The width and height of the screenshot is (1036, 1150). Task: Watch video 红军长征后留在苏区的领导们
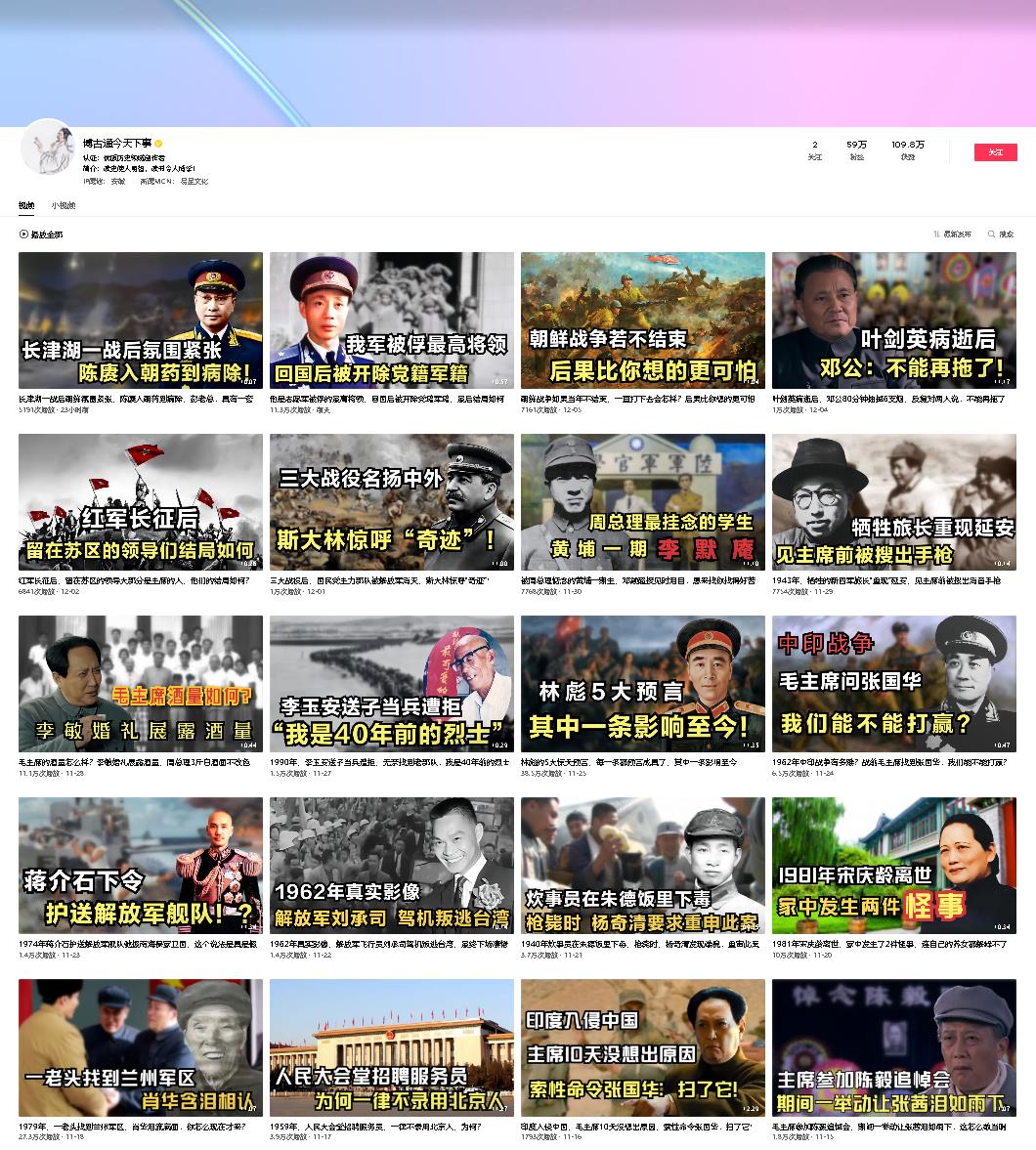140,502
